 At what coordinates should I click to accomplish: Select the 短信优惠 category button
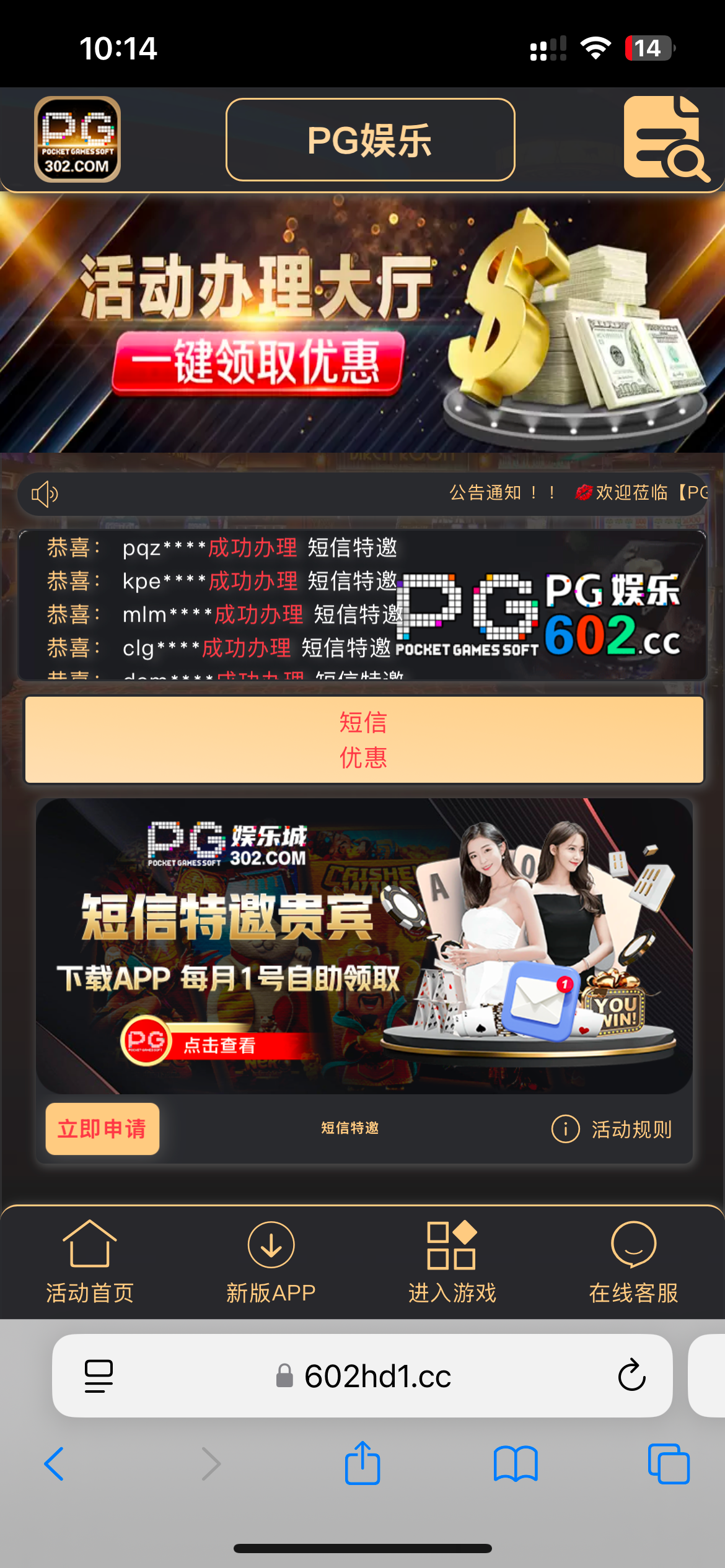click(364, 739)
